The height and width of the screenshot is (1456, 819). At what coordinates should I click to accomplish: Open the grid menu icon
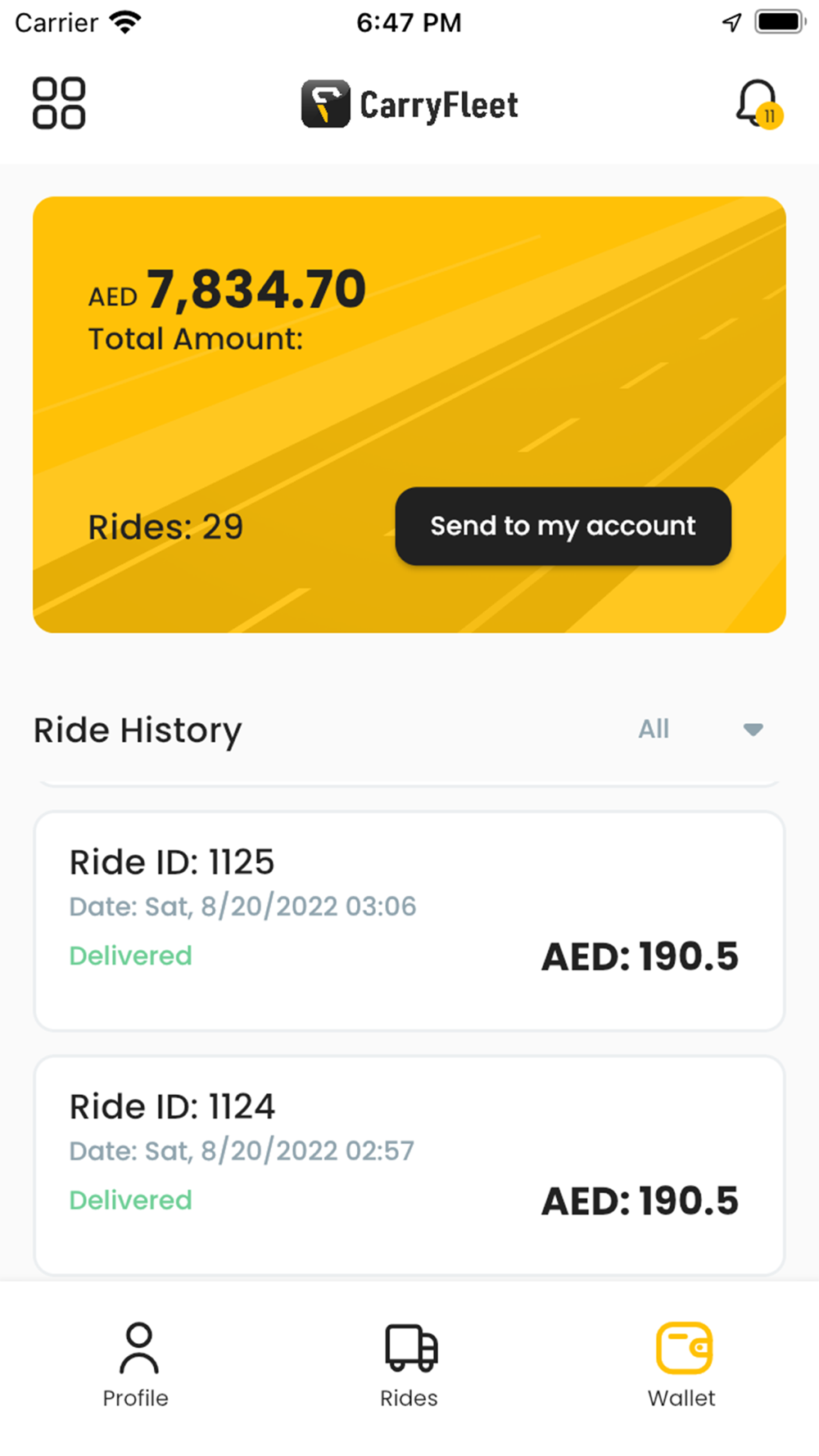point(59,103)
